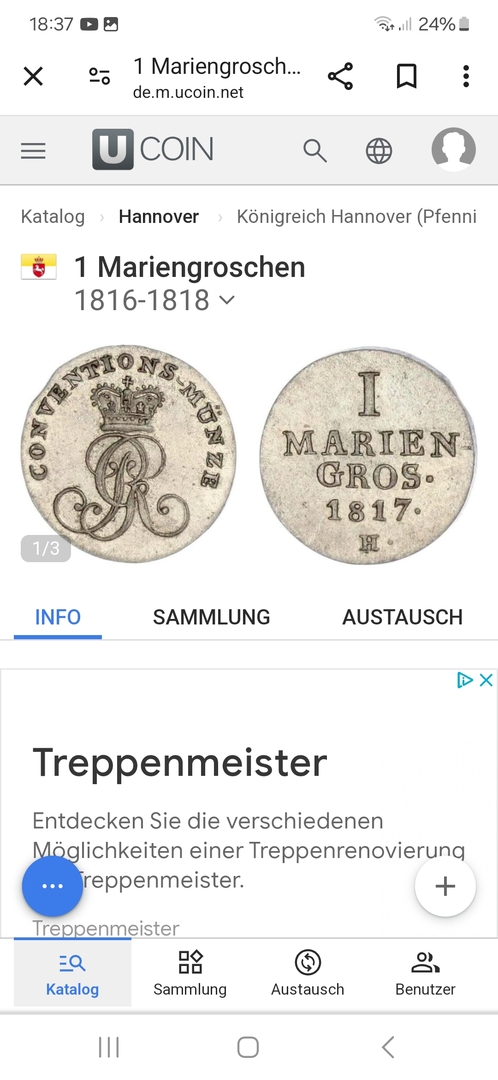Viewport: 498px width, 1080px height.
Task: Open Benutzer in bottom navigation
Action: pos(425,973)
